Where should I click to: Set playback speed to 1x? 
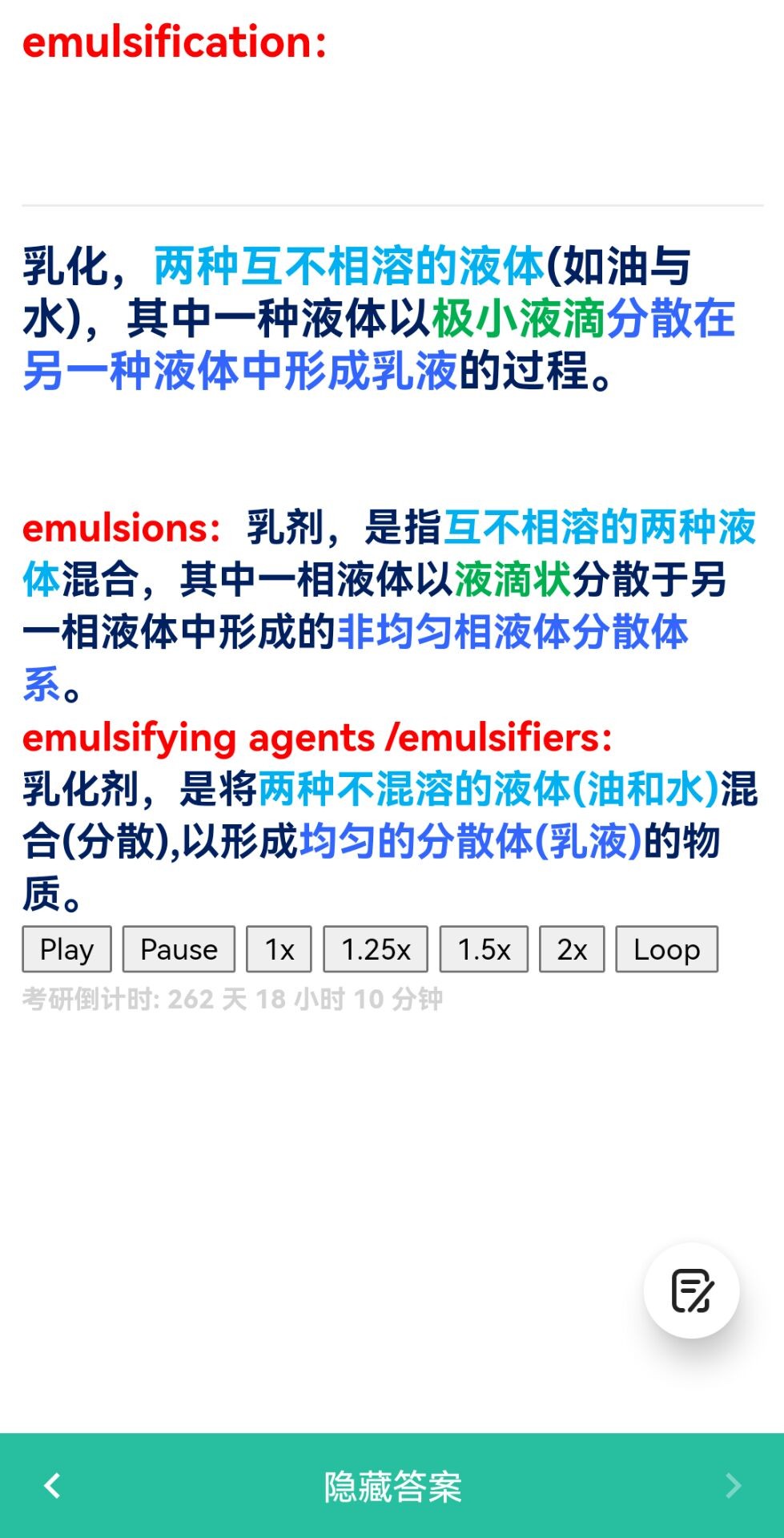coord(279,949)
